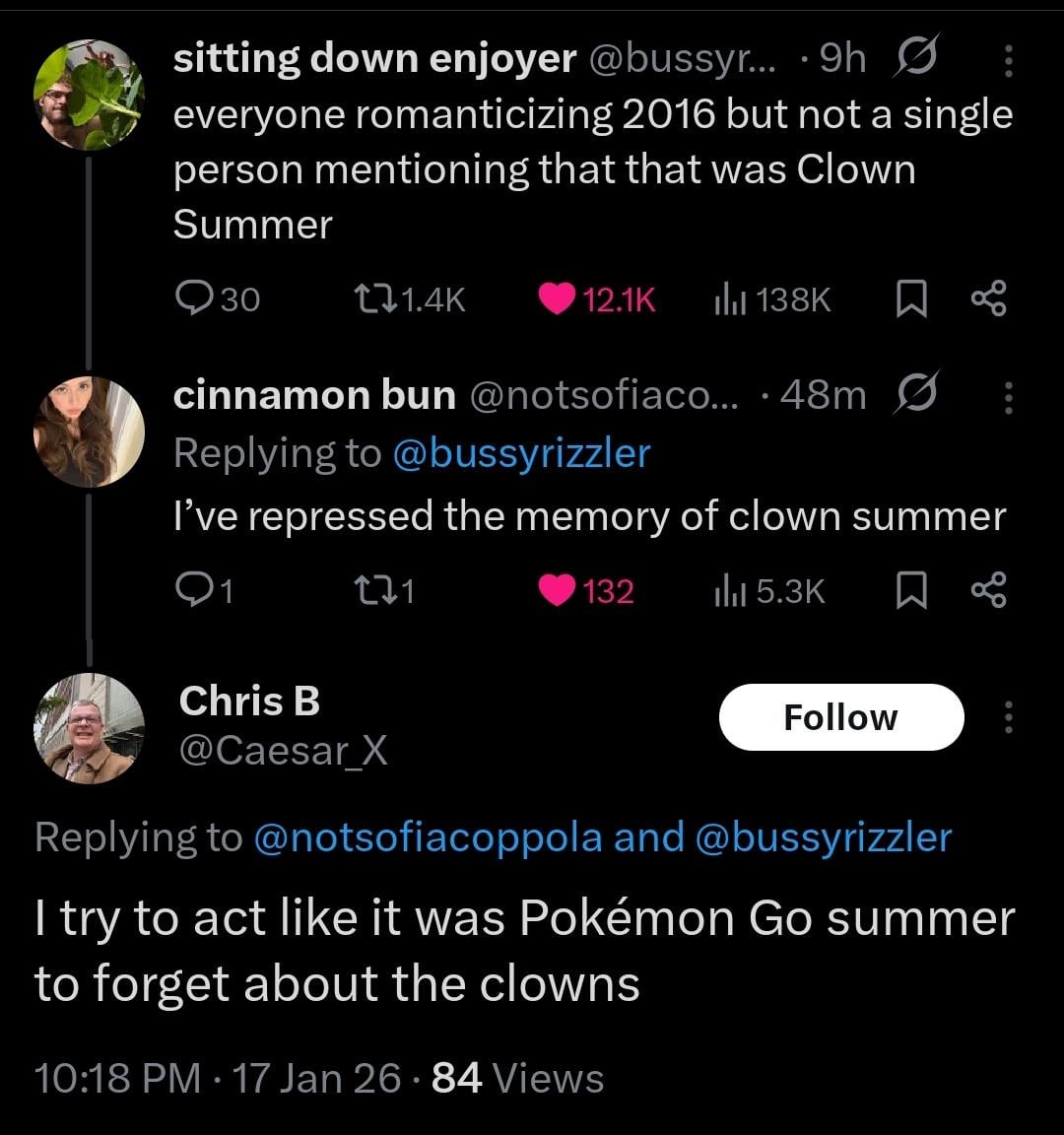Open overflow menu on sitting down enjoyer's tweet
The width and height of the screenshot is (1064, 1135).
(1007, 62)
